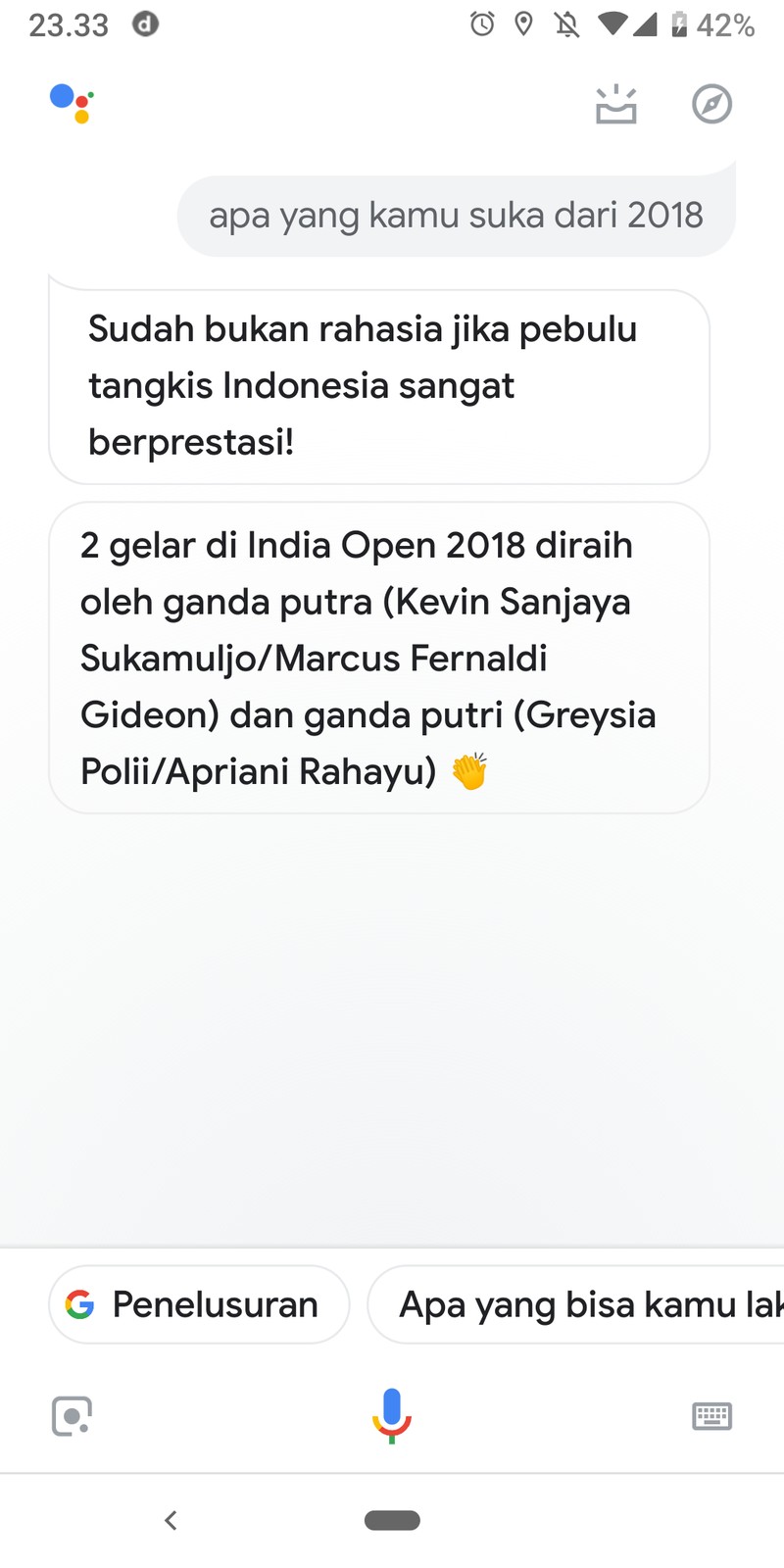The height and width of the screenshot is (1568, 784).
Task: Open the keyboard to type
Action: pos(711,1416)
